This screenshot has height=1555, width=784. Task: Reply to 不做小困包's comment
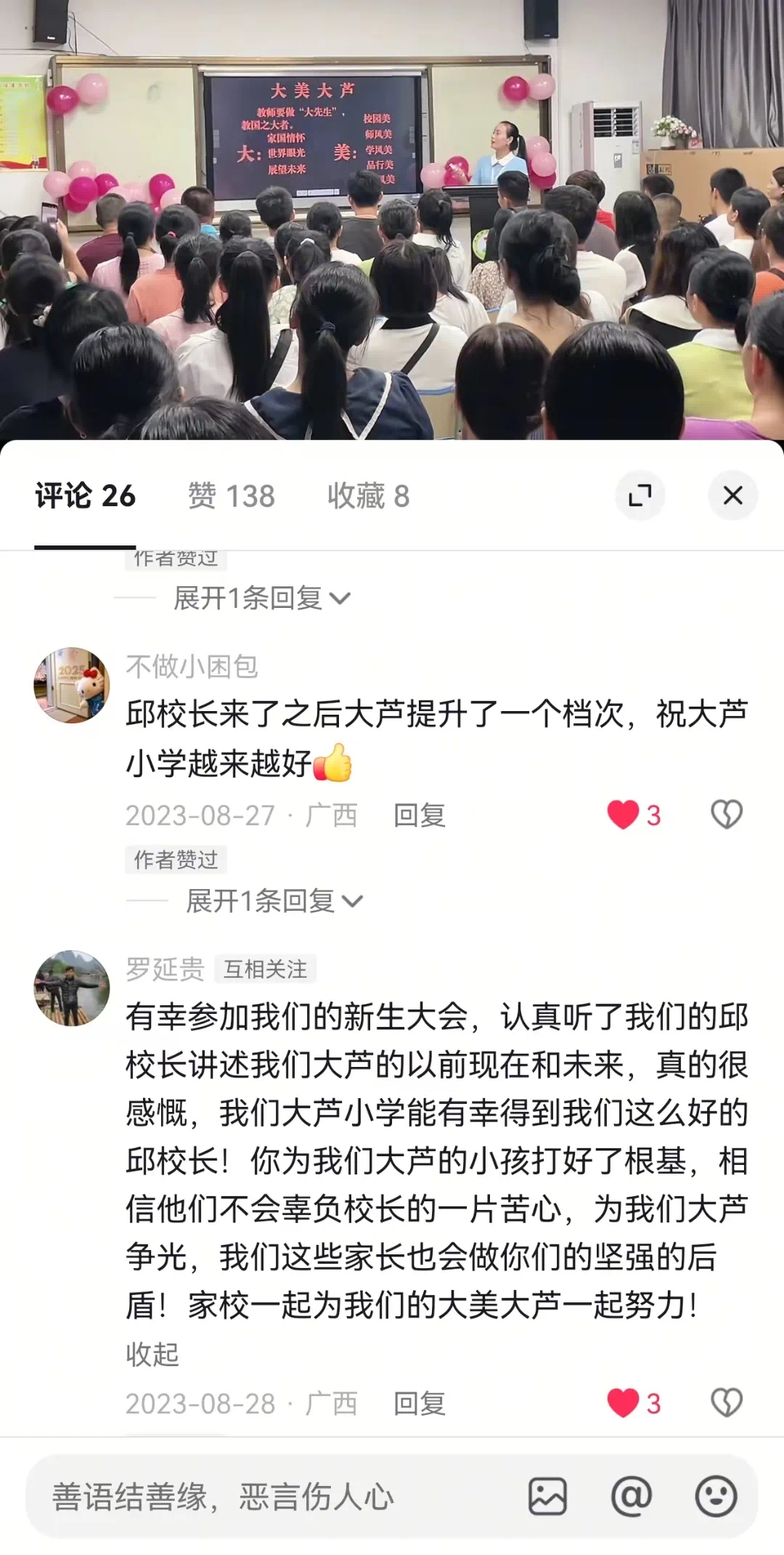click(419, 815)
